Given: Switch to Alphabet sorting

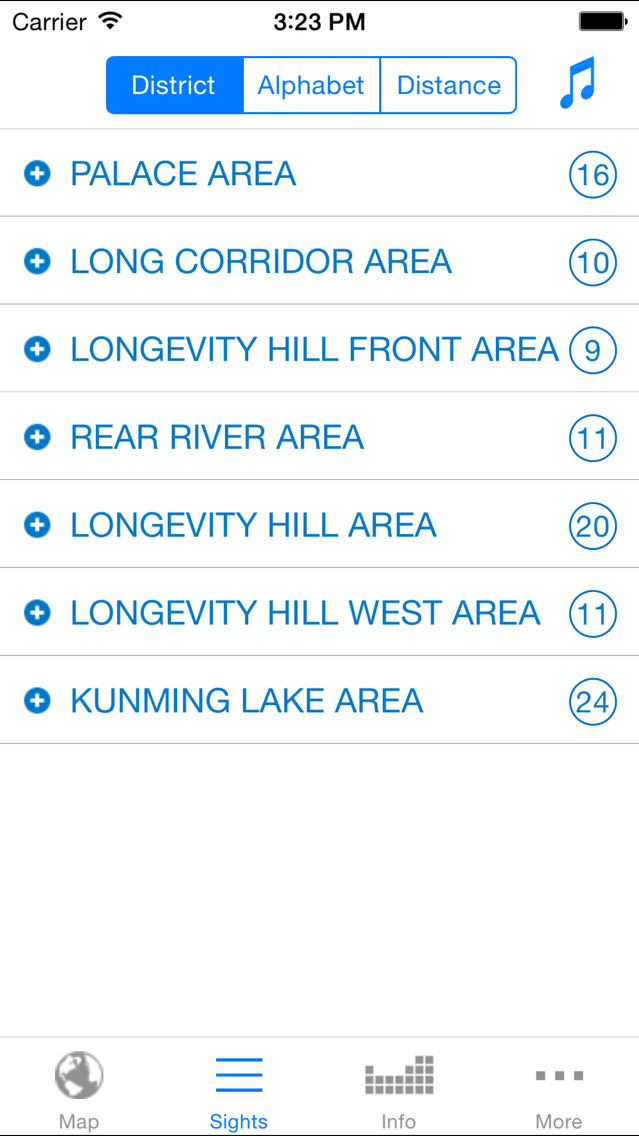Looking at the screenshot, I should point(311,85).
